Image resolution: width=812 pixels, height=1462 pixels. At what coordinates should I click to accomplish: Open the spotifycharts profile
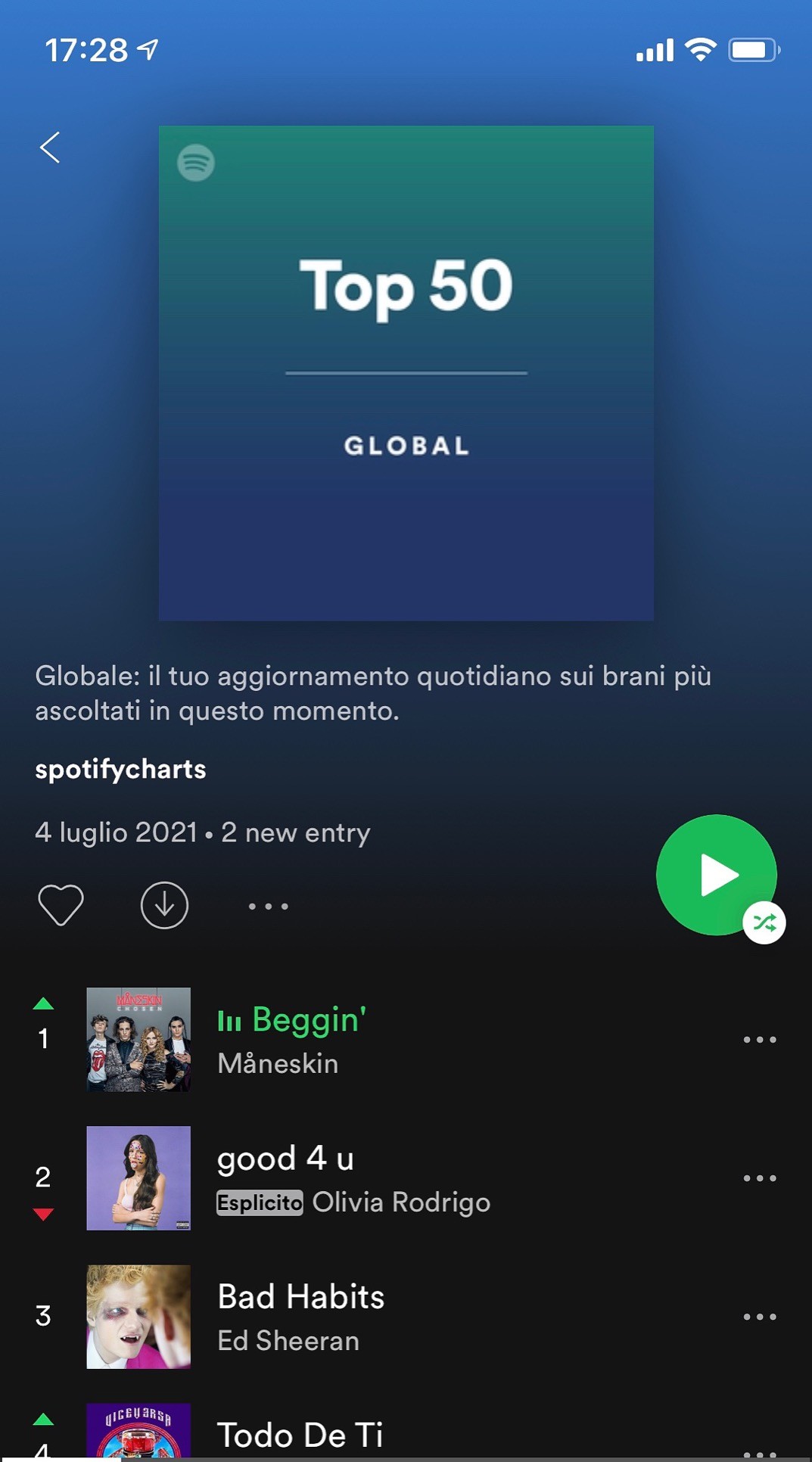pos(120,769)
